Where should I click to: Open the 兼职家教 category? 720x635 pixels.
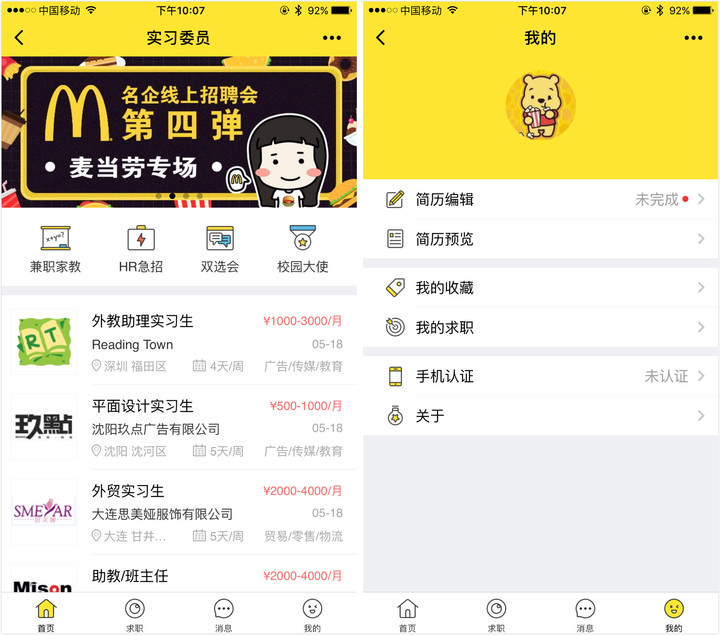(56, 249)
